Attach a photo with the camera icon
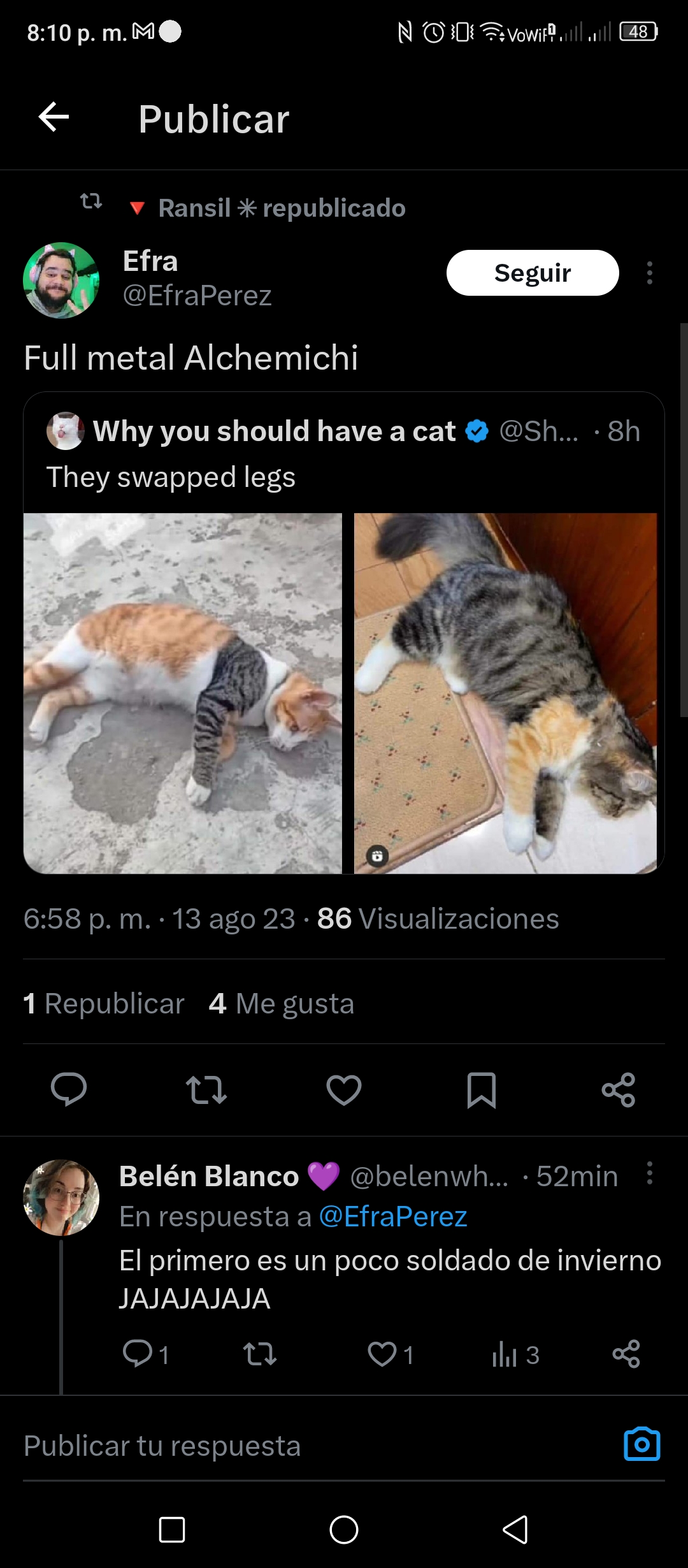The width and height of the screenshot is (688, 1568). [x=642, y=1444]
